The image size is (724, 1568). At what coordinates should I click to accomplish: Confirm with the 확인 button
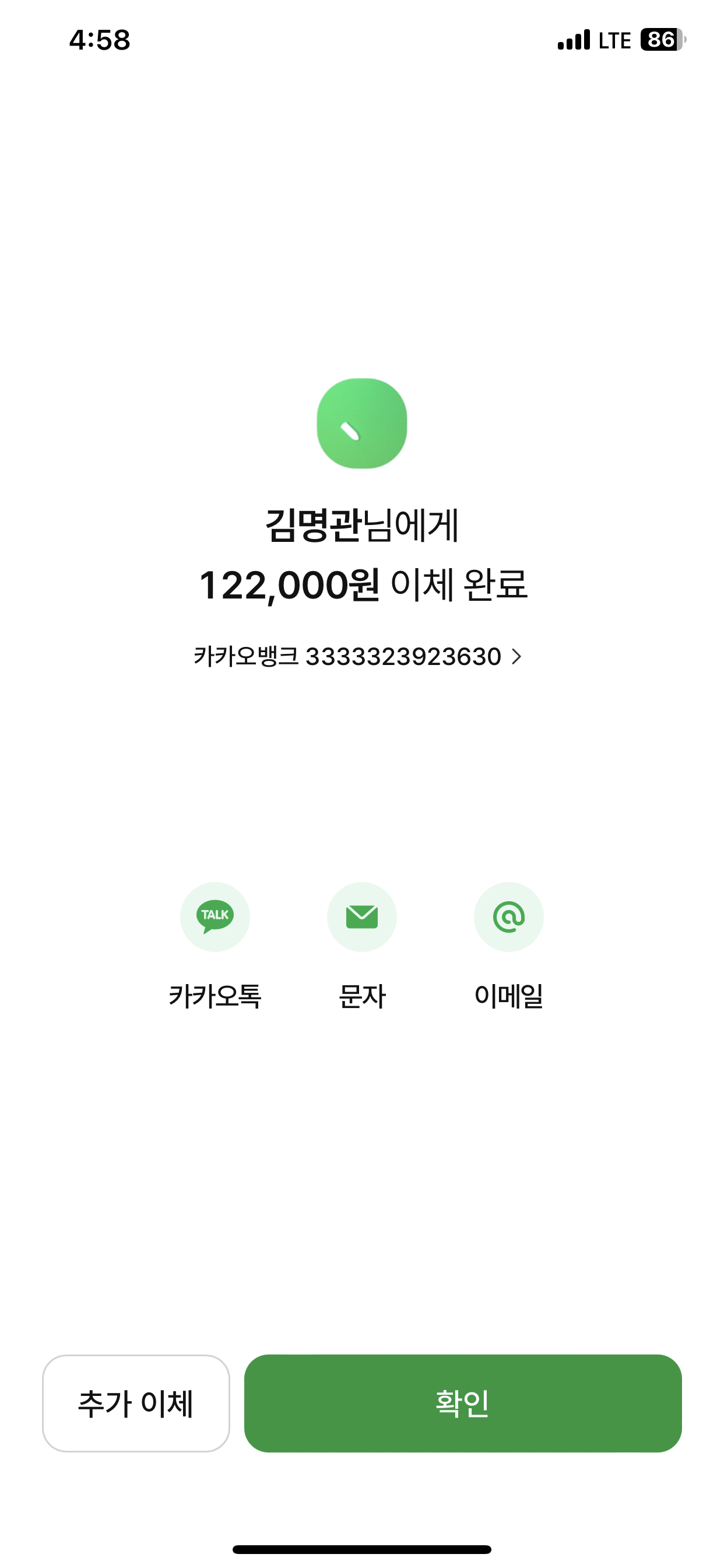click(x=462, y=1403)
